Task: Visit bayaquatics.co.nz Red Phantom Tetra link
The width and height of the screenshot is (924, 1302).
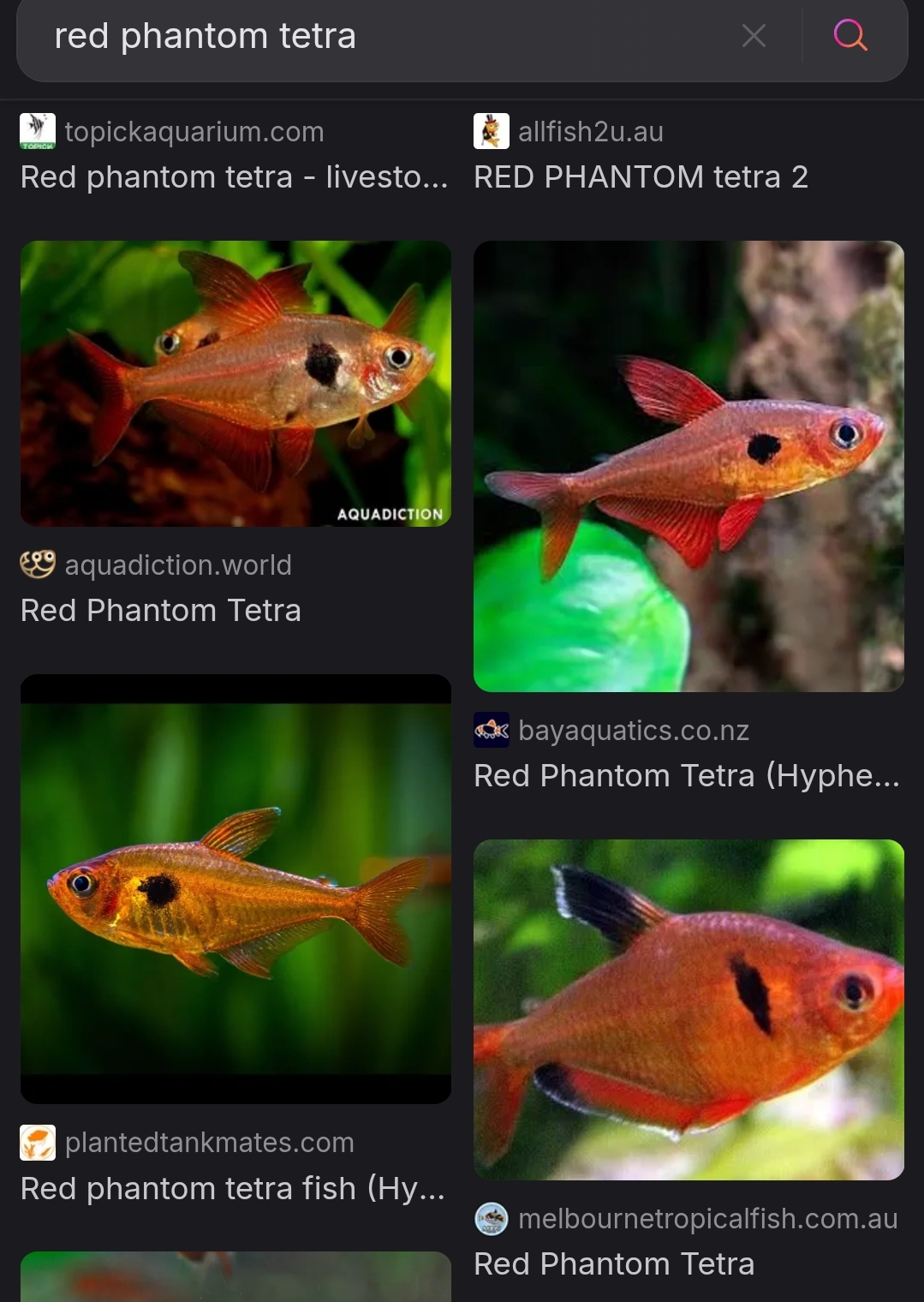Action: [x=686, y=775]
